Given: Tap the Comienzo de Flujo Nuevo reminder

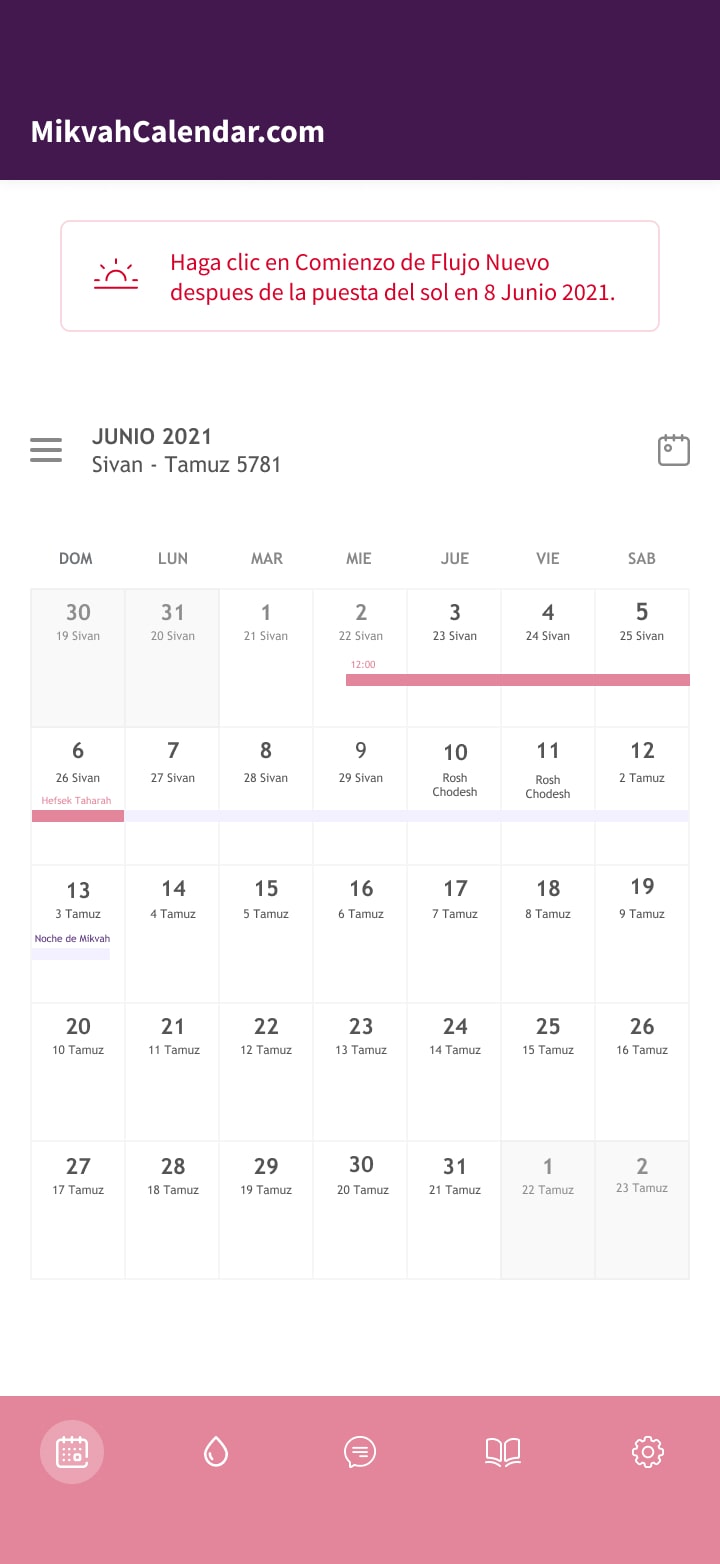Looking at the screenshot, I should (x=360, y=276).
